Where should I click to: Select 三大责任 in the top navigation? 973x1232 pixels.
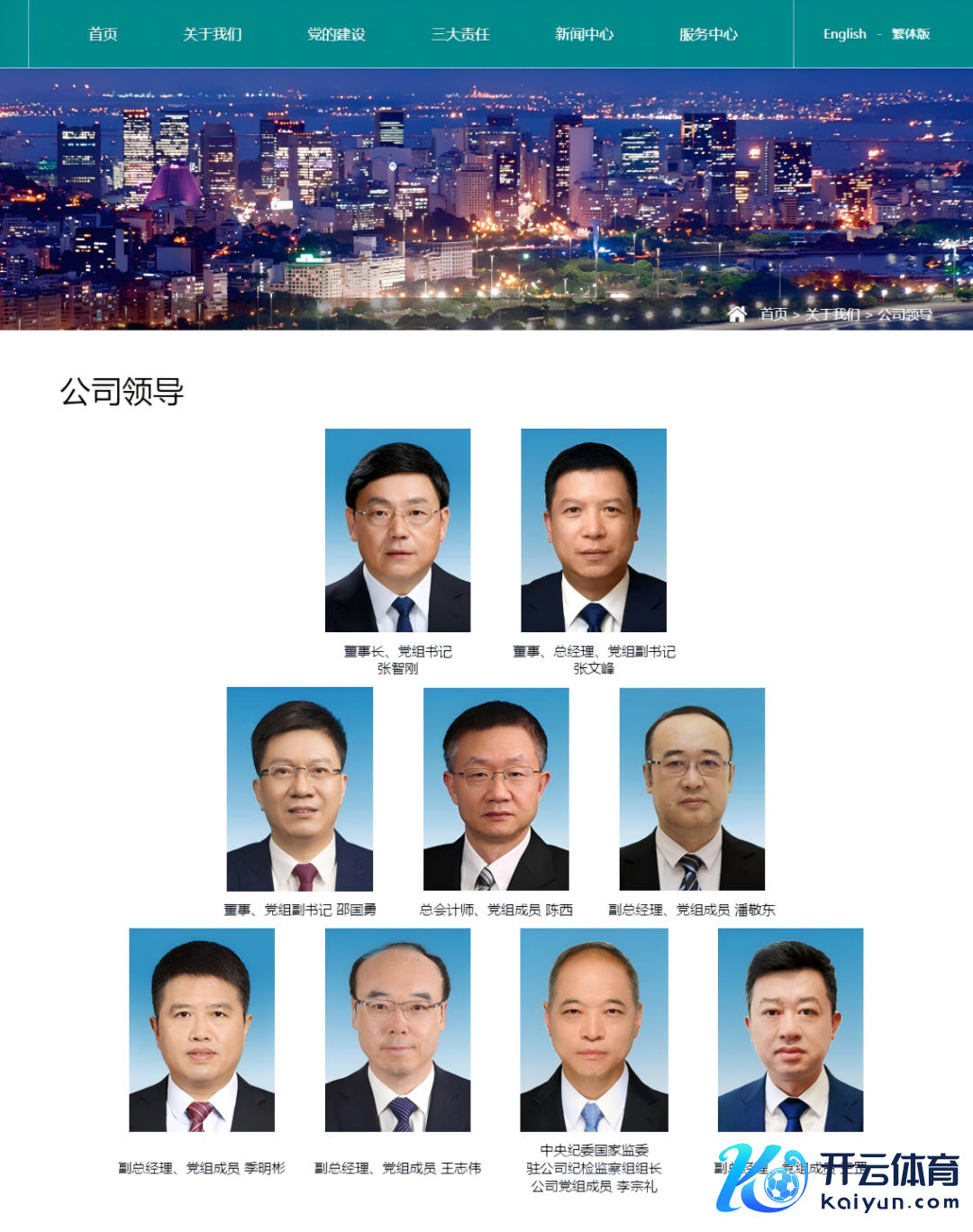point(460,34)
